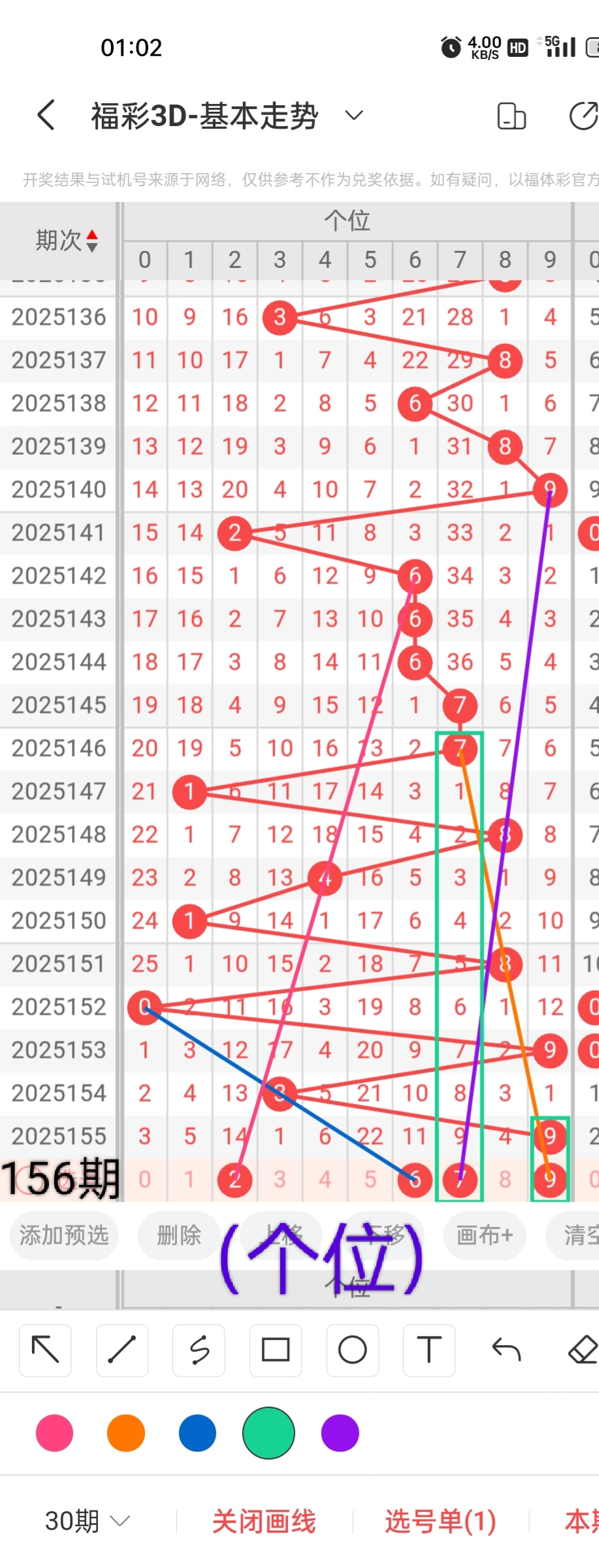Tap the 删除 button
Image resolution: width=599 pixels, height=1568 pixels.
point(178,1235)
